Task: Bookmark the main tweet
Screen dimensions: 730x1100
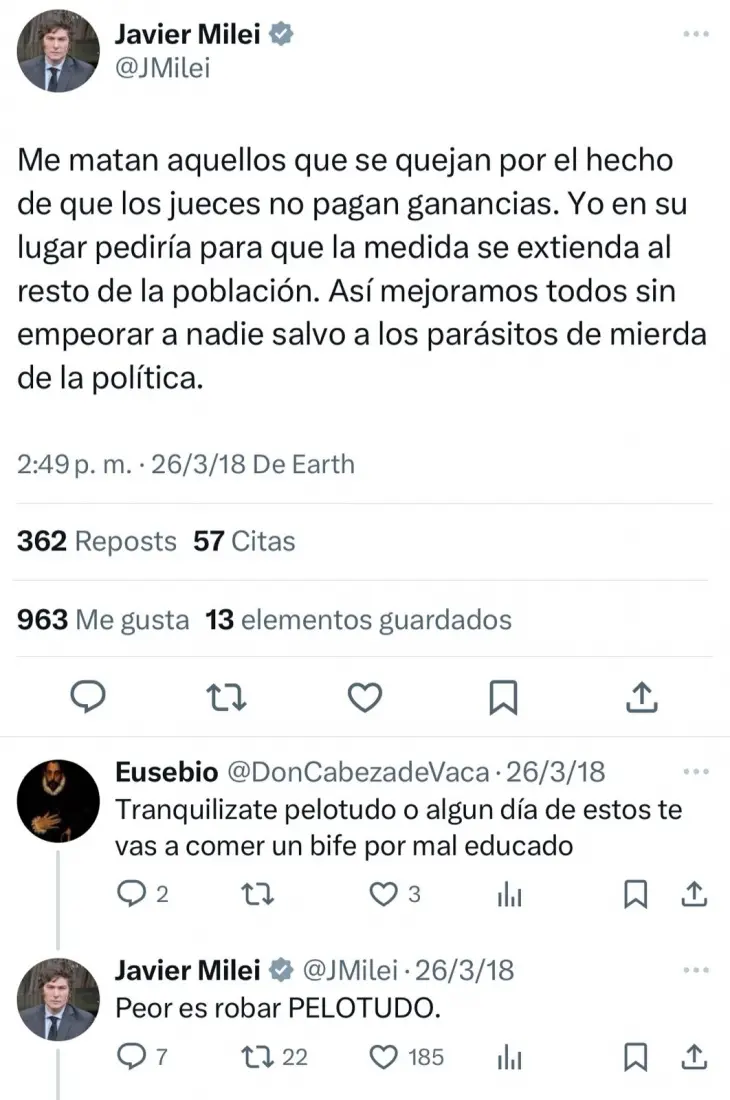Action: (x=503, y=696)
